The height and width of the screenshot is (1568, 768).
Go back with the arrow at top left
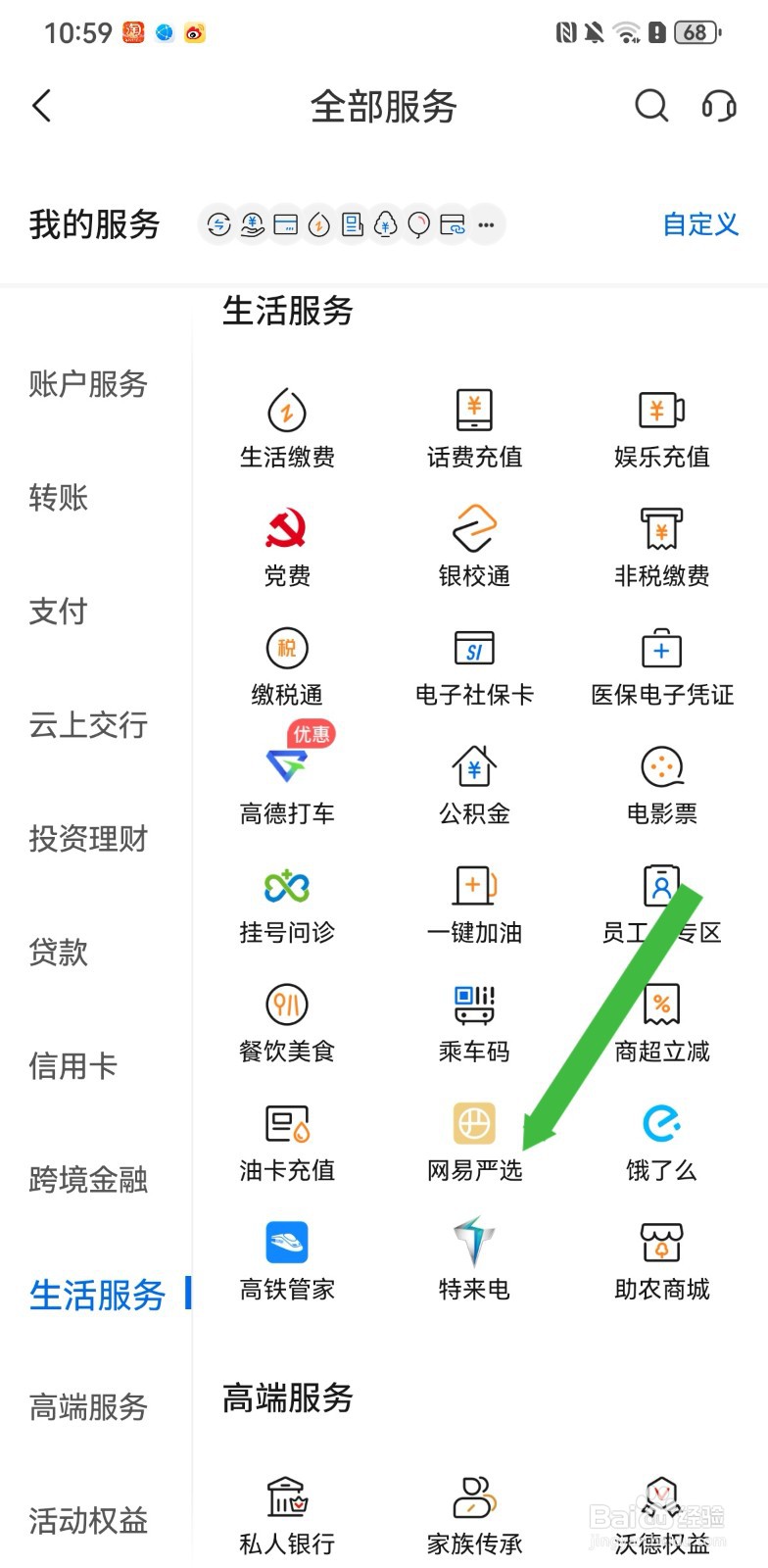click(x=41, y=106)
